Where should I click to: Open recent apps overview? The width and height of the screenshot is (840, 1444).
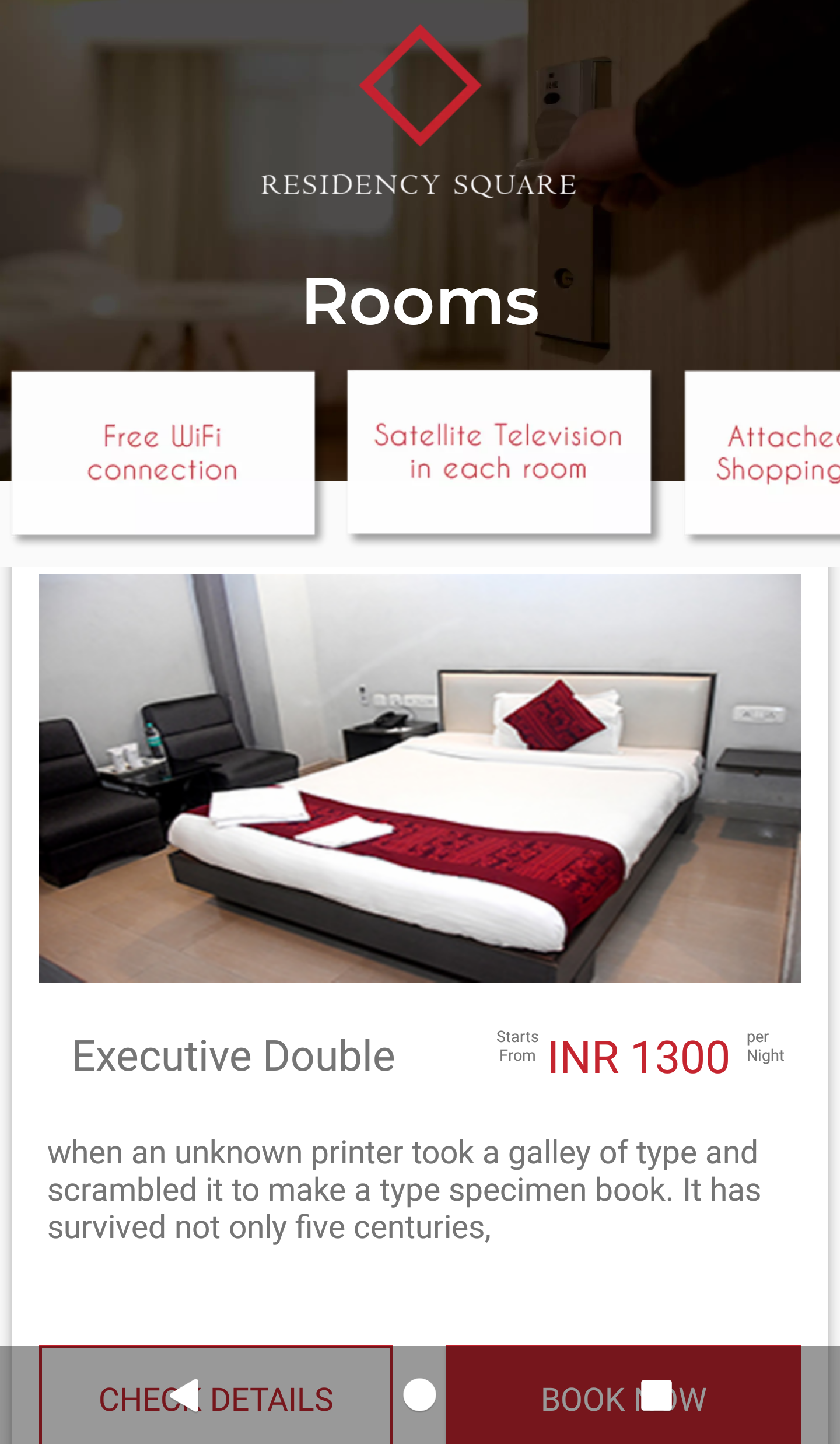coord(656,1395)
